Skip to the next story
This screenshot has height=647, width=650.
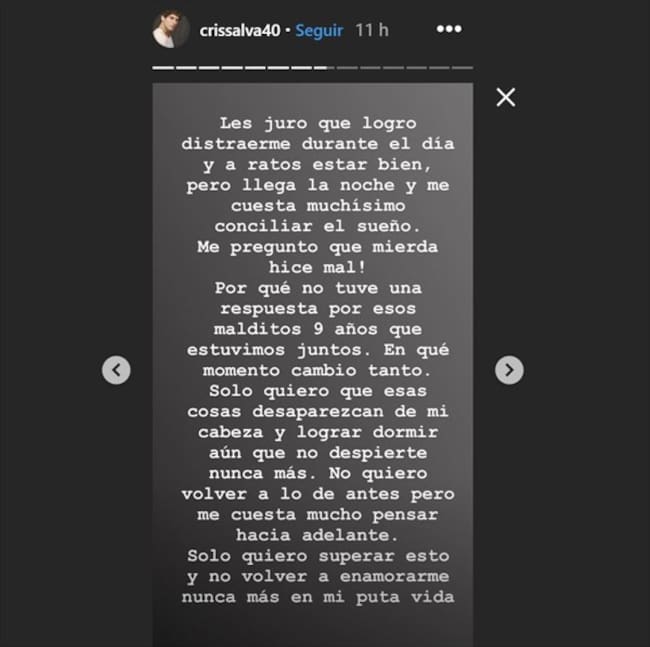click(509, 370)
